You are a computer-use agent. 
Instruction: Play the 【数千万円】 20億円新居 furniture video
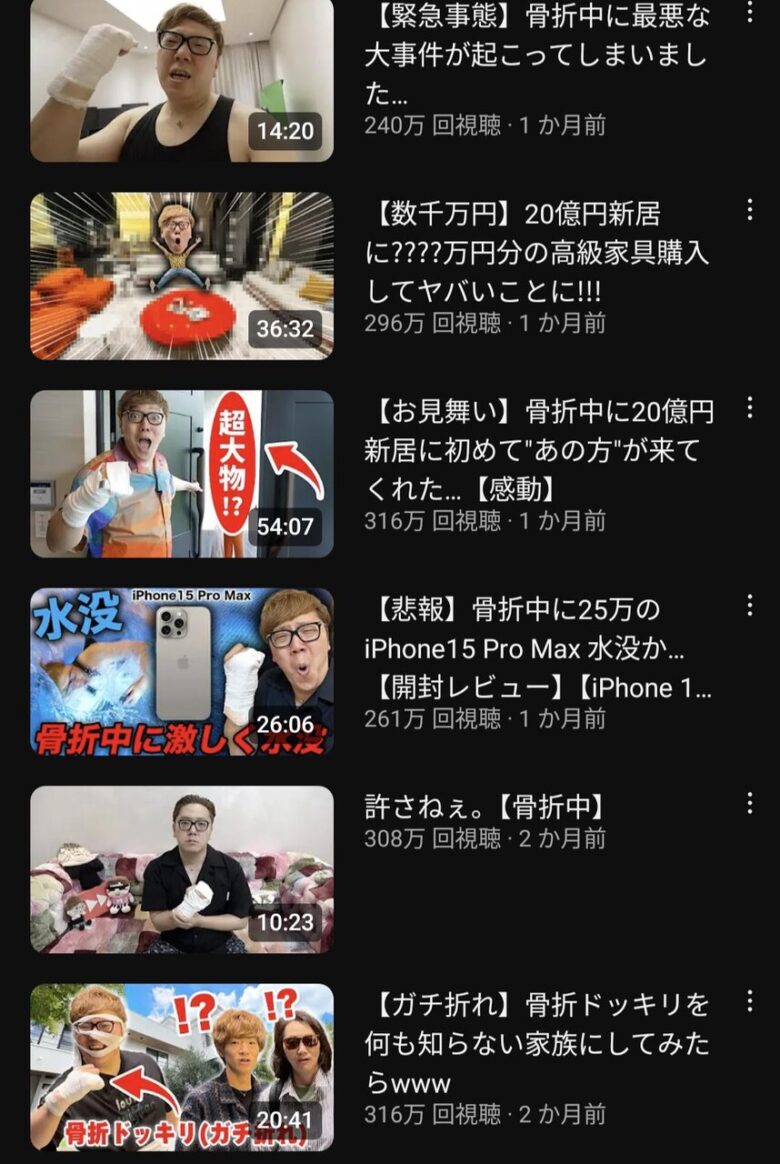tap(181, 276)
